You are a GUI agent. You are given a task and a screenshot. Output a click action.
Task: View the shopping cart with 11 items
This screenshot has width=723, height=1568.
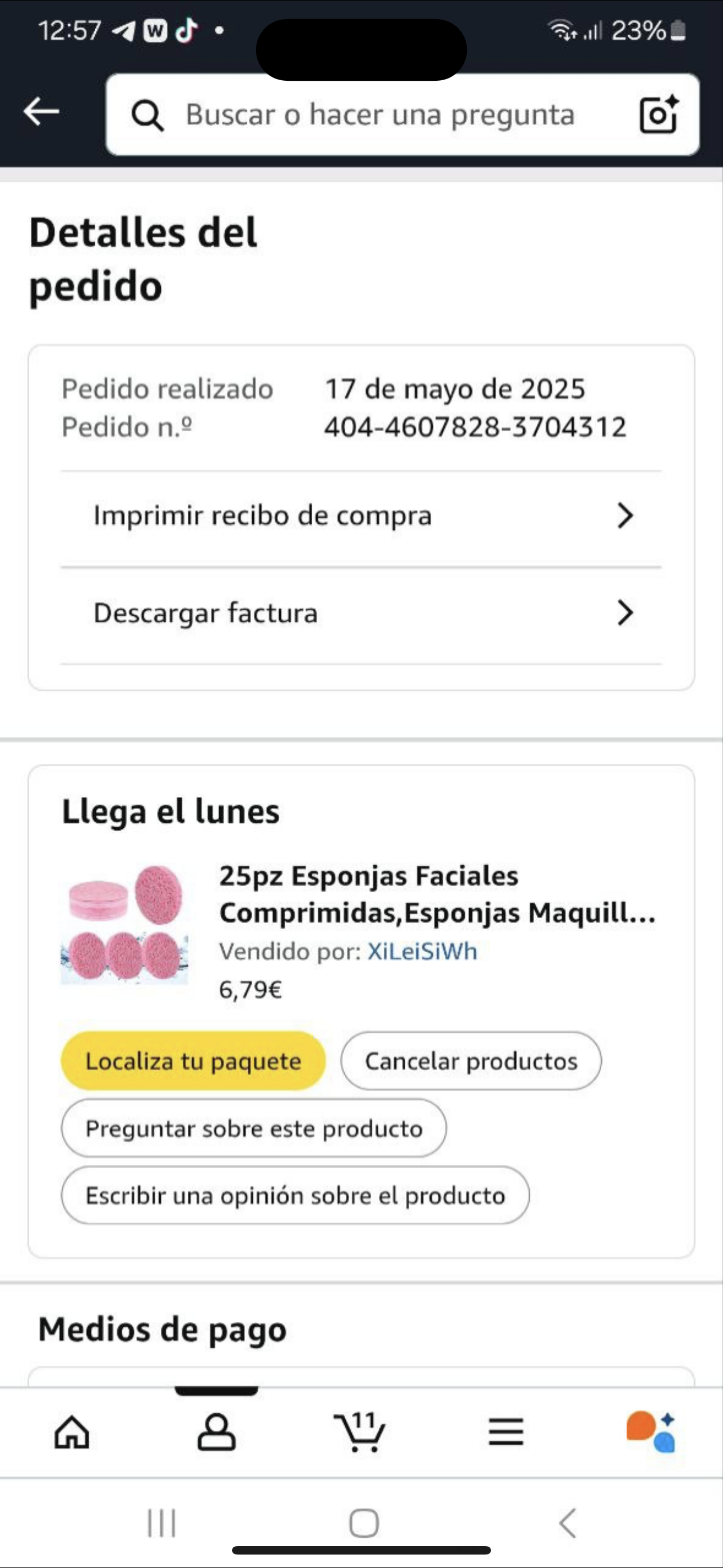360,1432
